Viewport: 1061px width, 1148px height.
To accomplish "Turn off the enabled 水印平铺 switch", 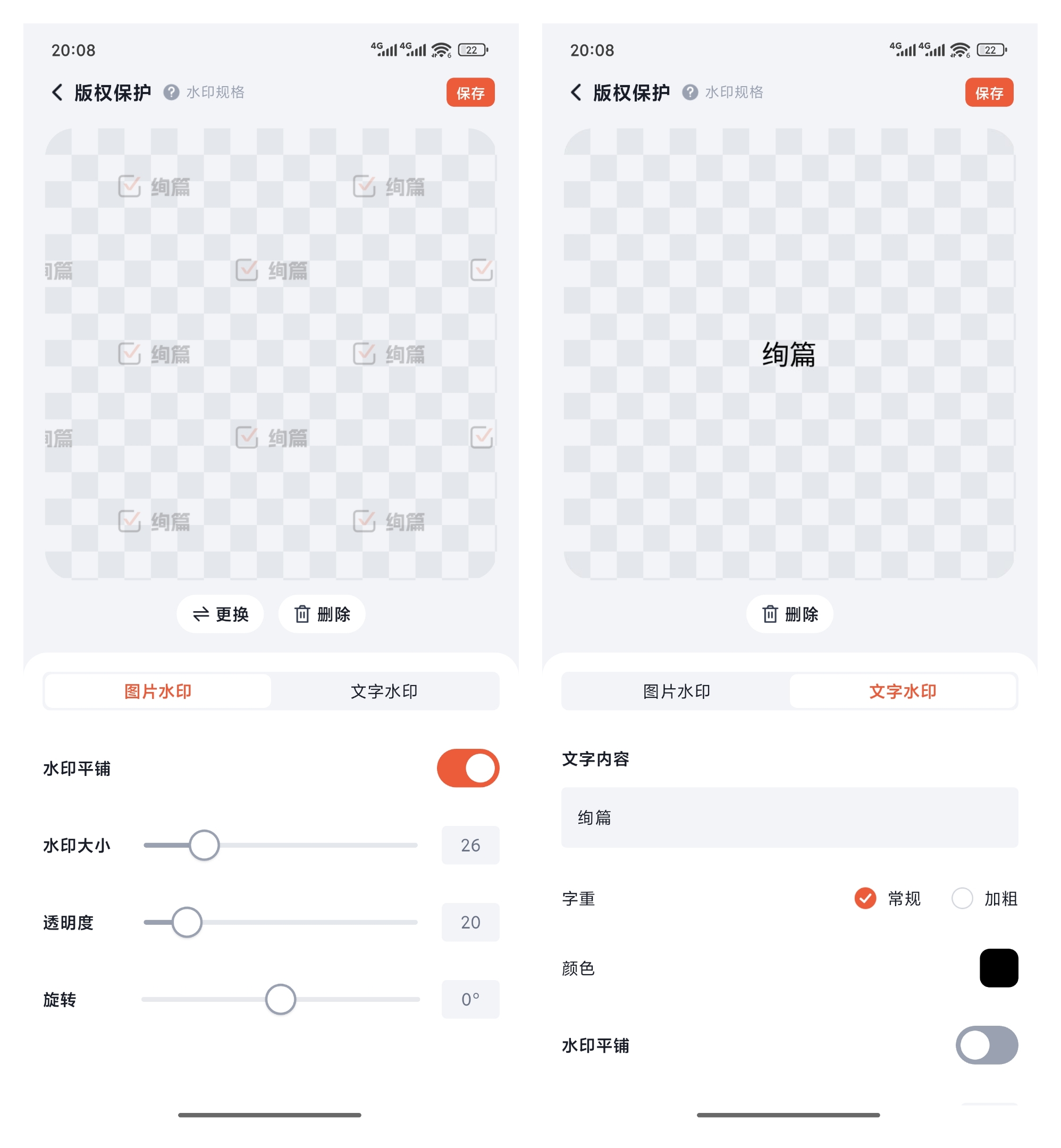I will point(468,768).
